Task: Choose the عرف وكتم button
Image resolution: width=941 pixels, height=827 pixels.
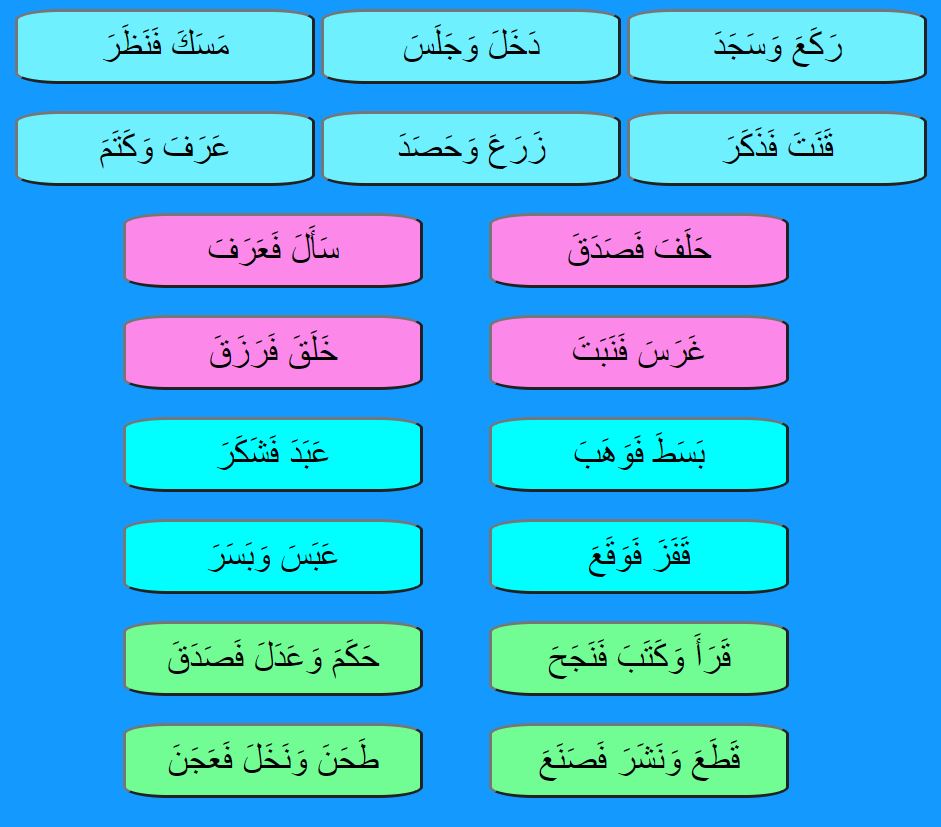Action: [165, 148]
